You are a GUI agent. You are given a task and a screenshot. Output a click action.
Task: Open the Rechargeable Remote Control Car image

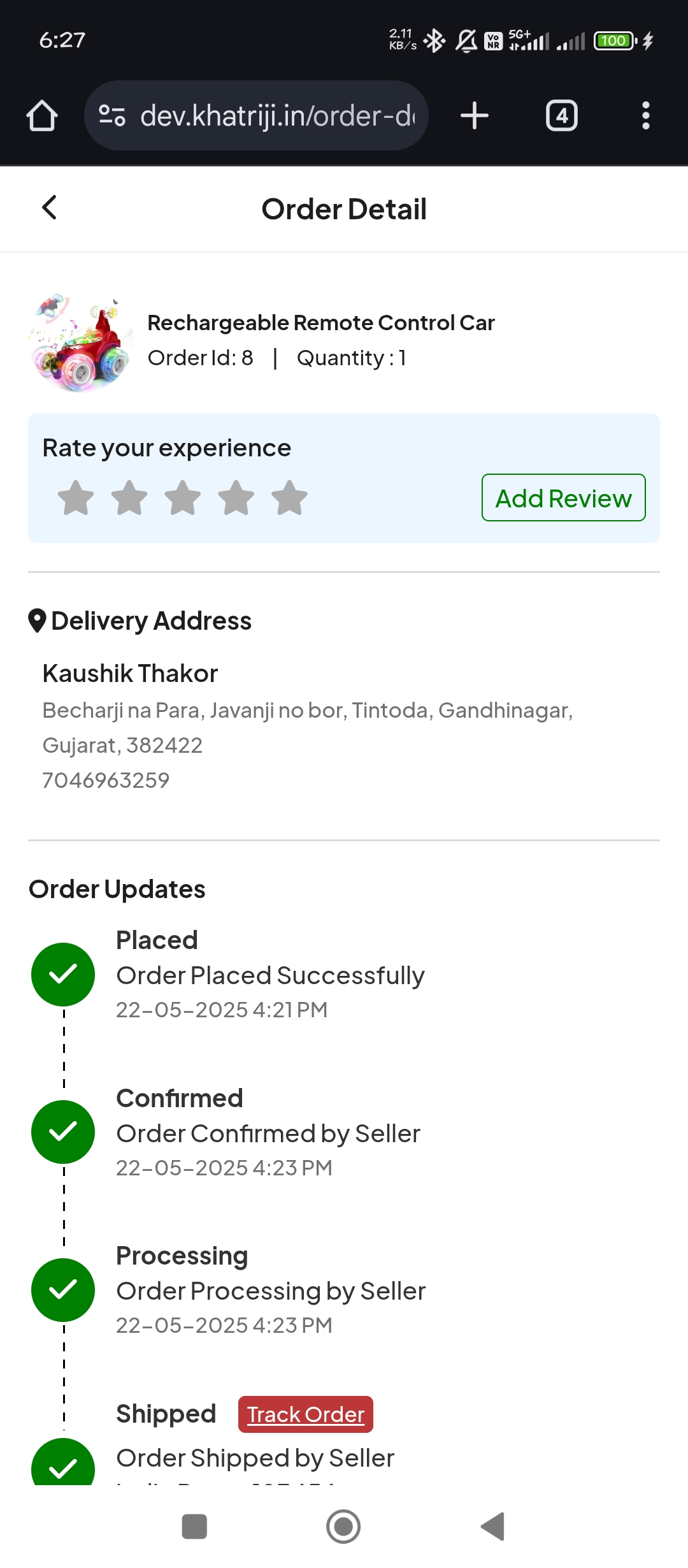[x=80, y=342]
